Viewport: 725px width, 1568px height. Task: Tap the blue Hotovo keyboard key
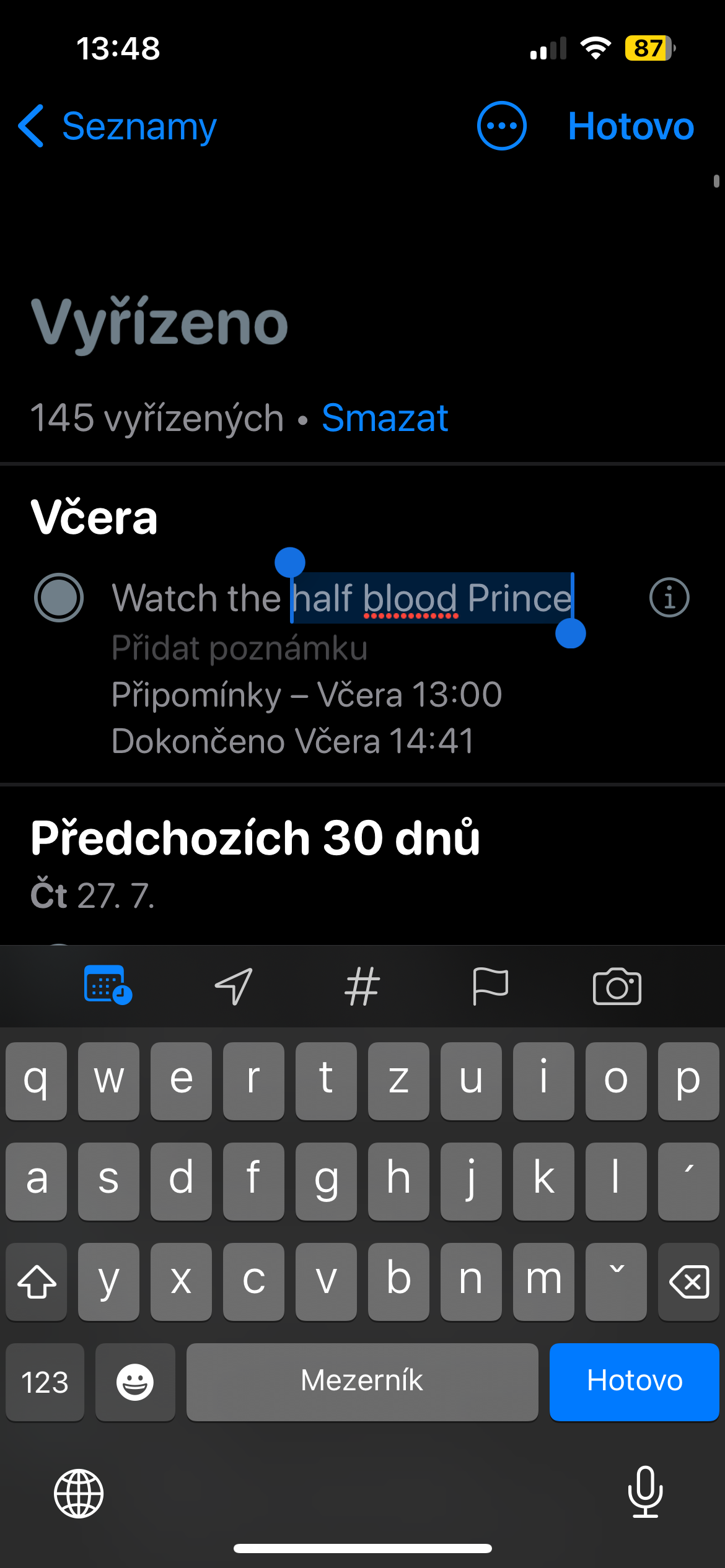tap(634, 1382)
